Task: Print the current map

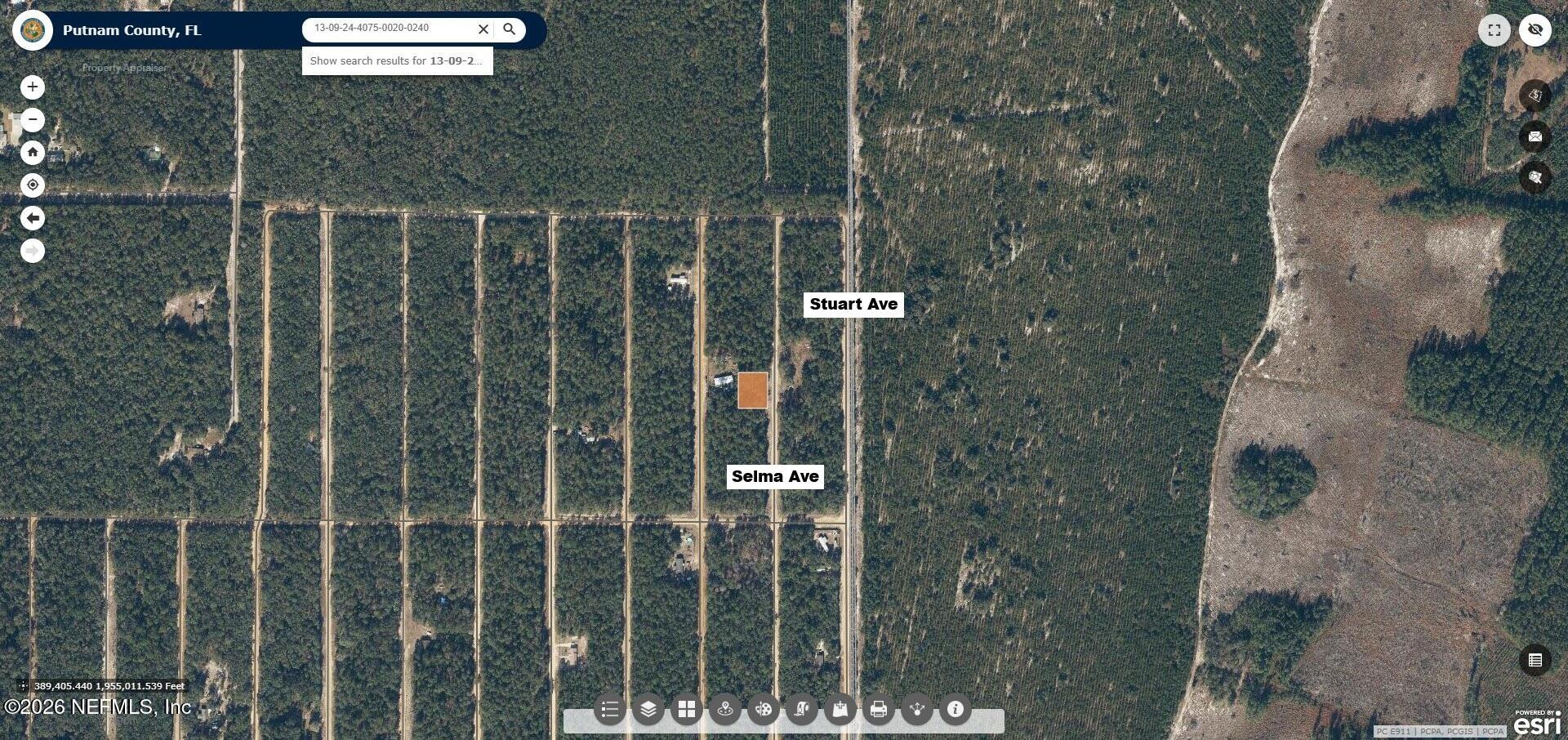Action: tap(879, 709)
